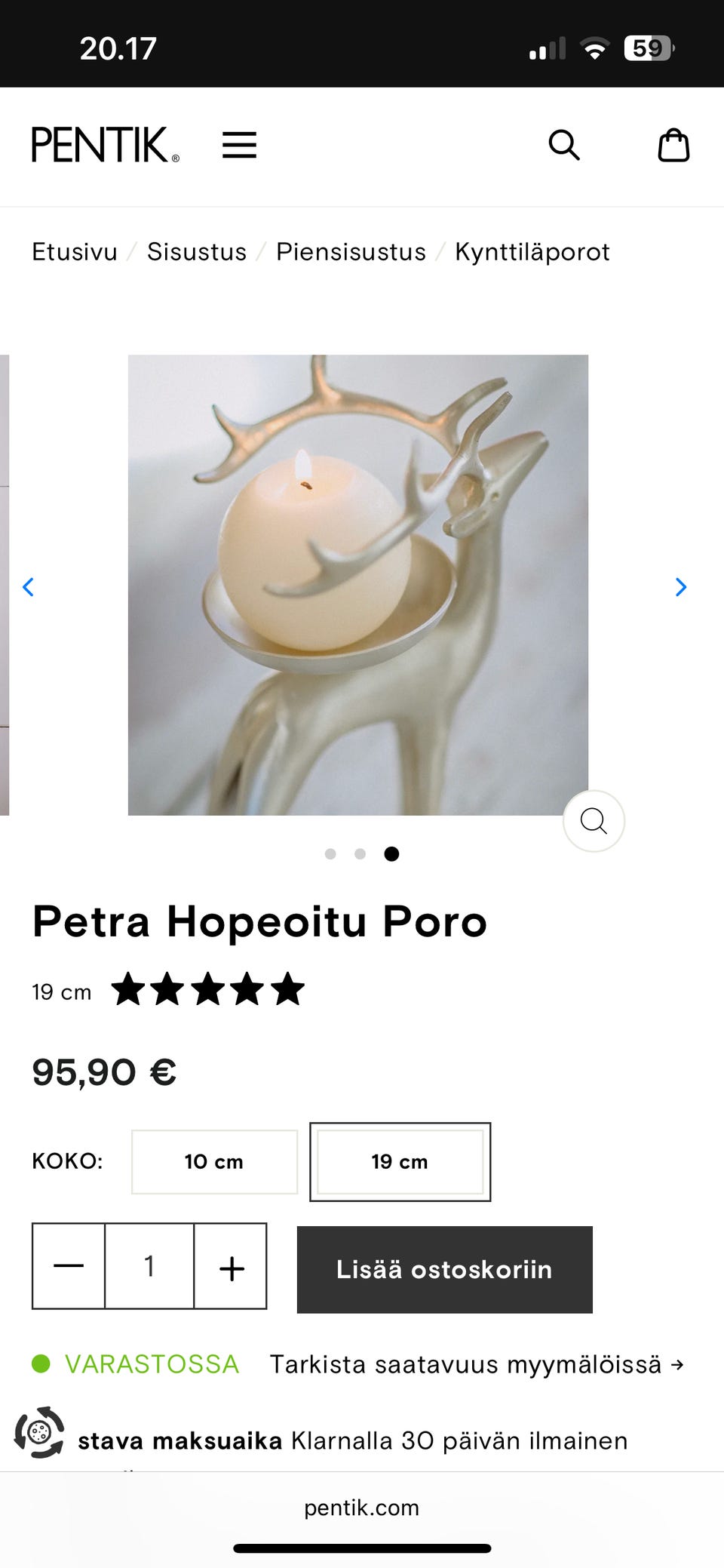This screenshot has height=1568, width=724.
Task: Increase quantity with the plus button
Action: pos(231,1266)
